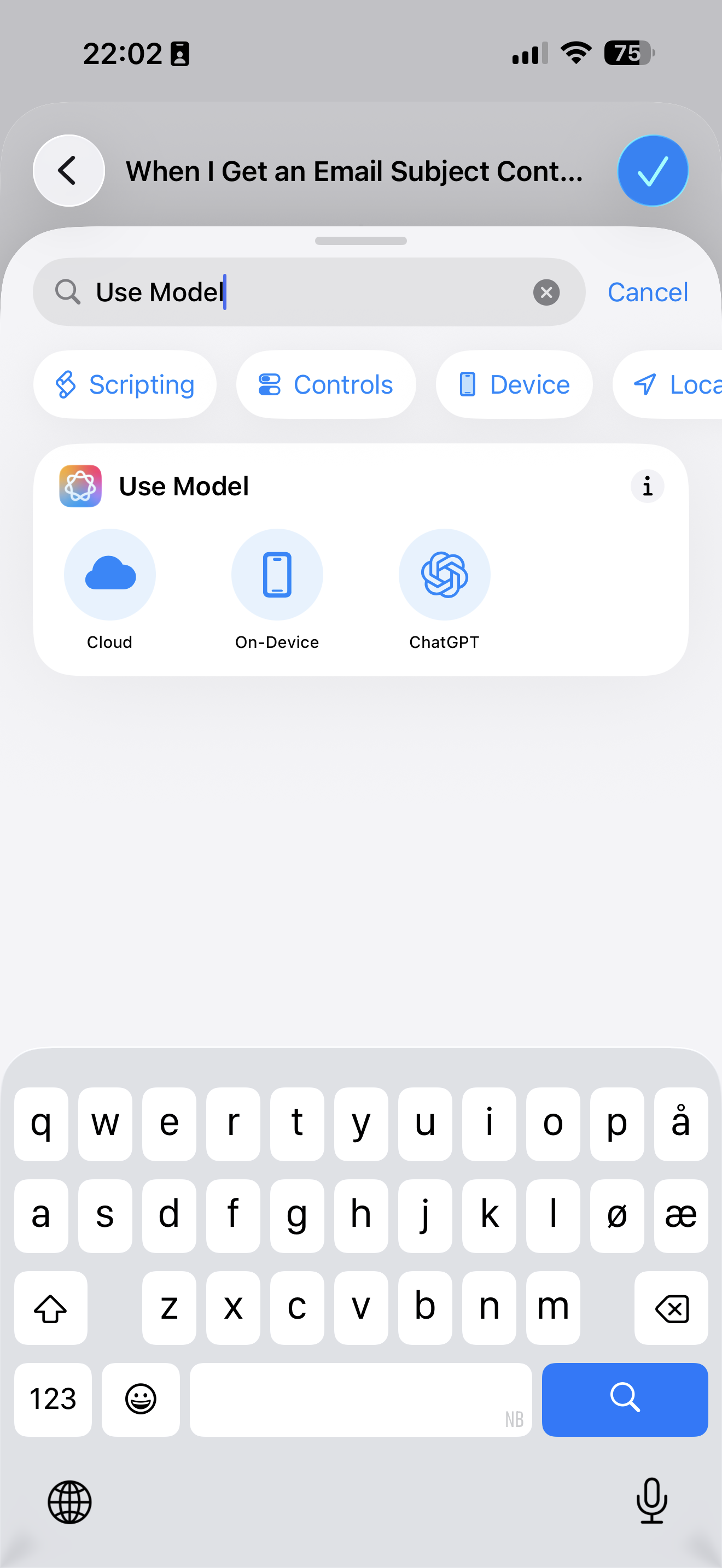Select the On-Device model option

277,574
